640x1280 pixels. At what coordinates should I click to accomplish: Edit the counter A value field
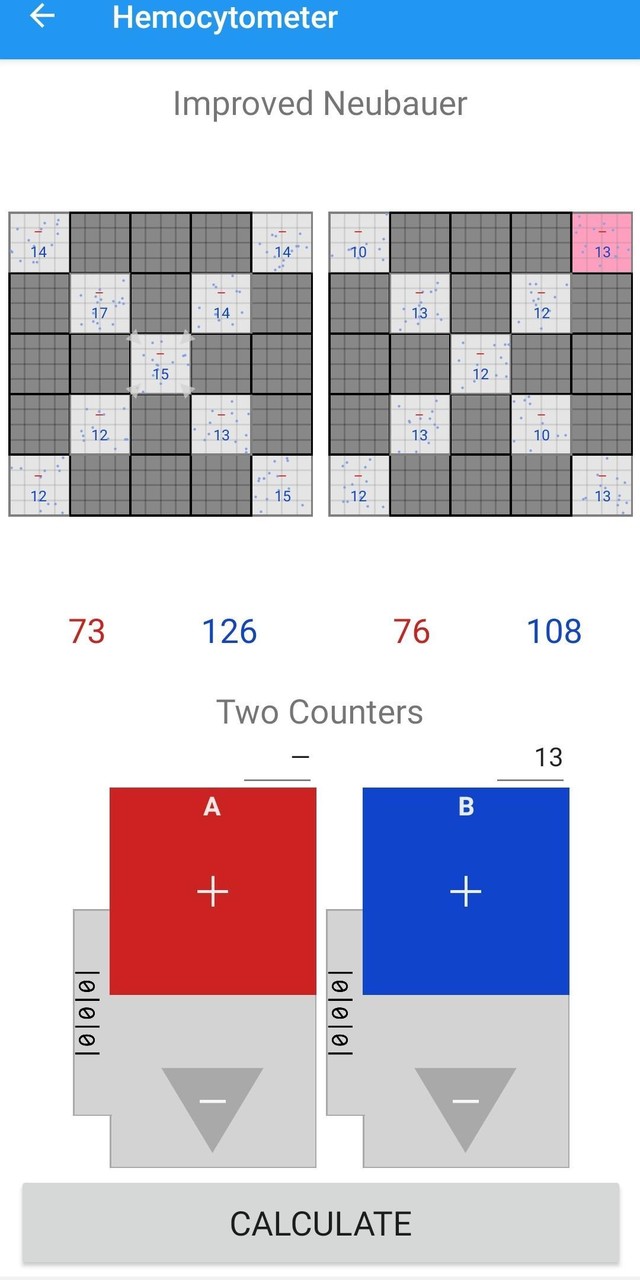point(279,759)
